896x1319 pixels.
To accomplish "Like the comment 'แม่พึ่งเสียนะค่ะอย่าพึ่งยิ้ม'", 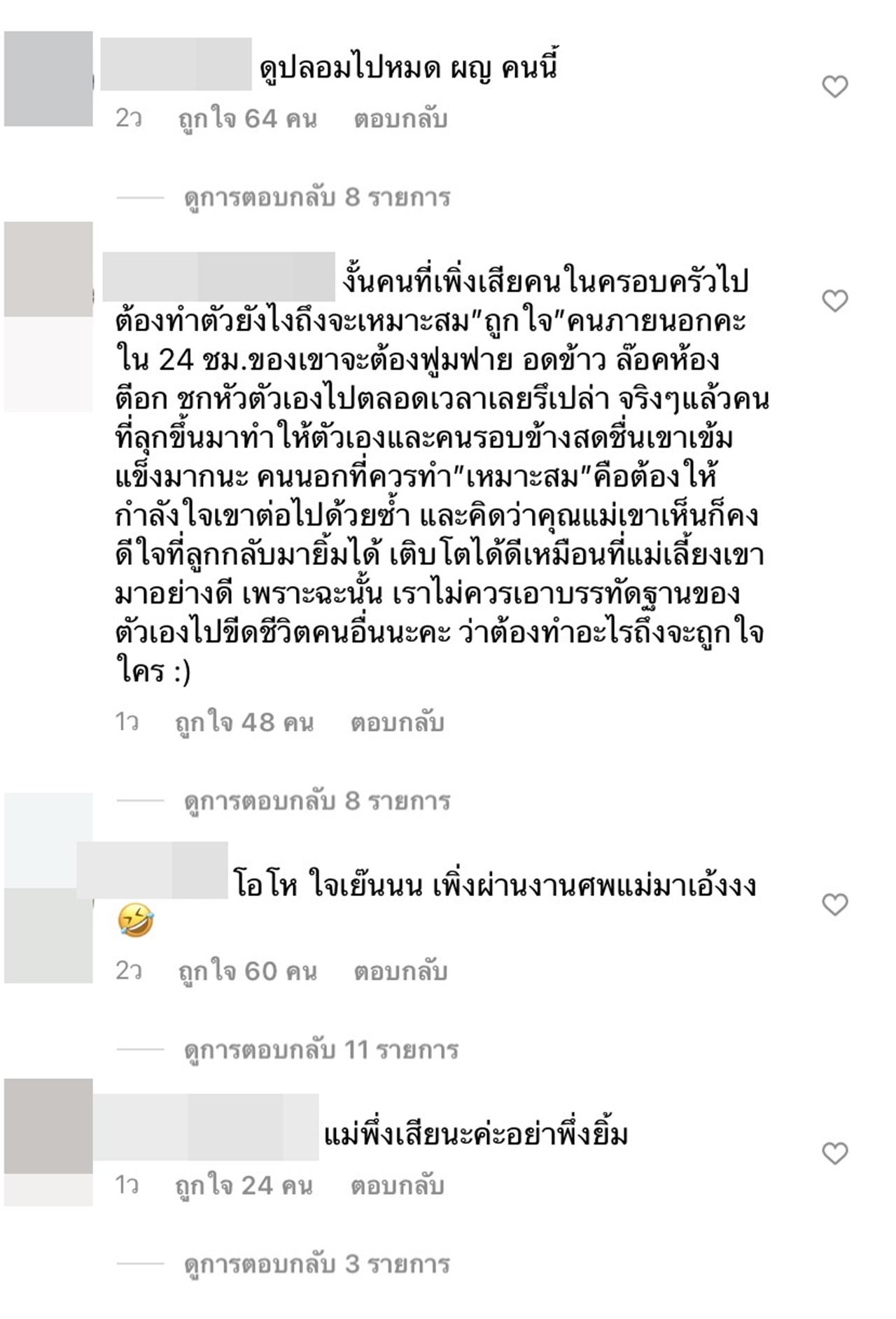I will coord(834,1153).
